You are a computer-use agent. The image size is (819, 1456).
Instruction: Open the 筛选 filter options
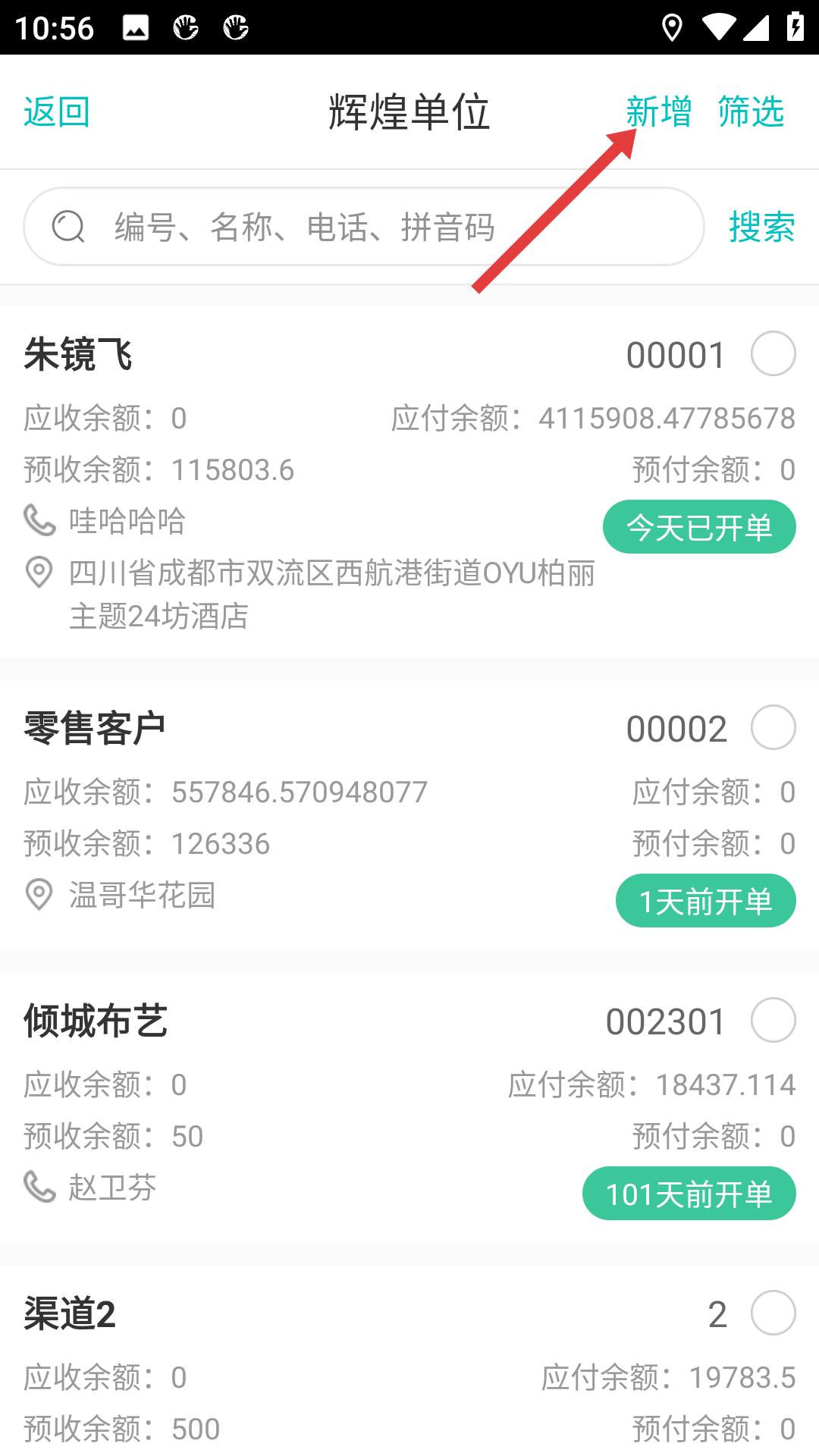[751, 112]
